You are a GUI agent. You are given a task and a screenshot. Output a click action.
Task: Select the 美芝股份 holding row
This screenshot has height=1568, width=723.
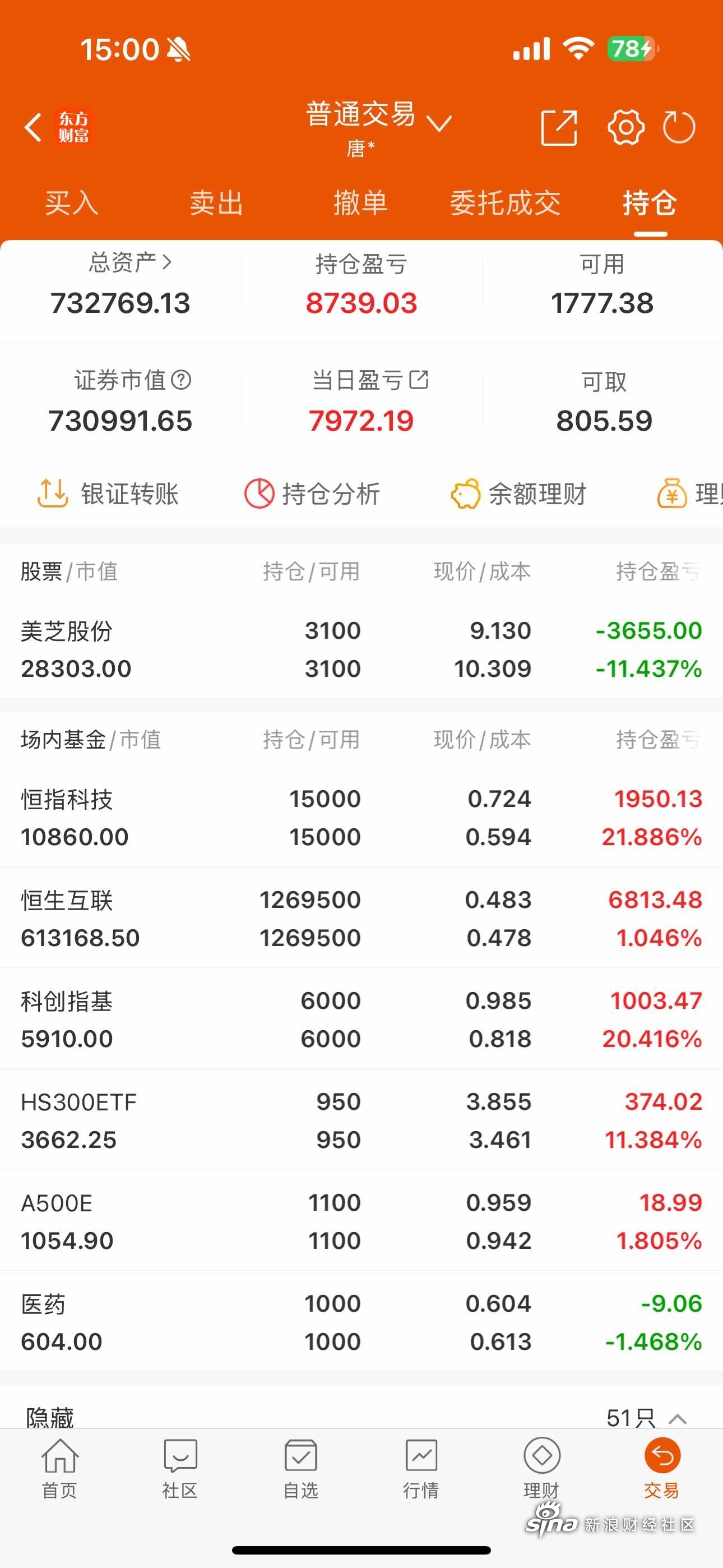[x=361, y=648]
